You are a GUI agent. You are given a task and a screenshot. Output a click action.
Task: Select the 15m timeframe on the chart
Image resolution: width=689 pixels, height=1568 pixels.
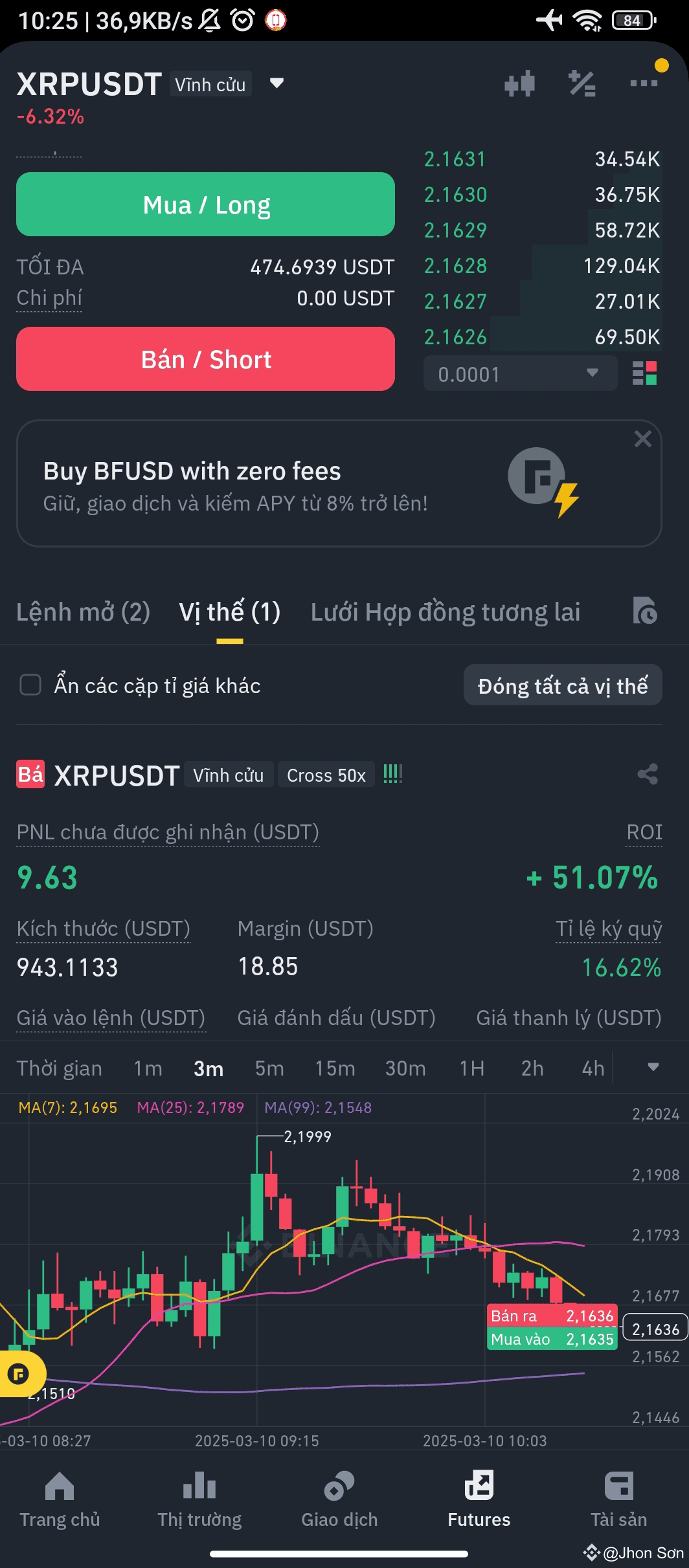pos(334,1068)
